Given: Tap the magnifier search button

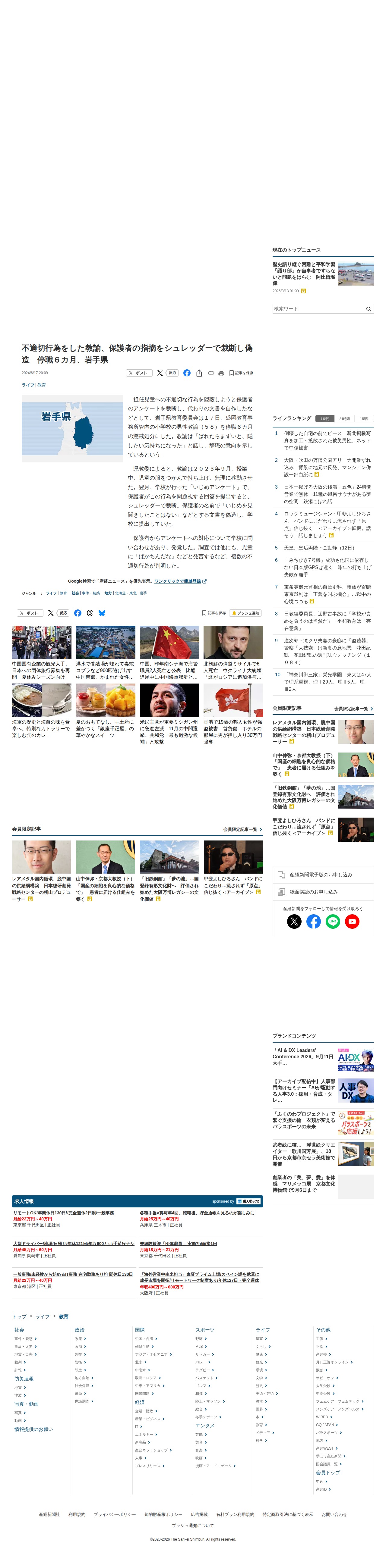Looking at the screenshot, I should click(x=368, y=308).
